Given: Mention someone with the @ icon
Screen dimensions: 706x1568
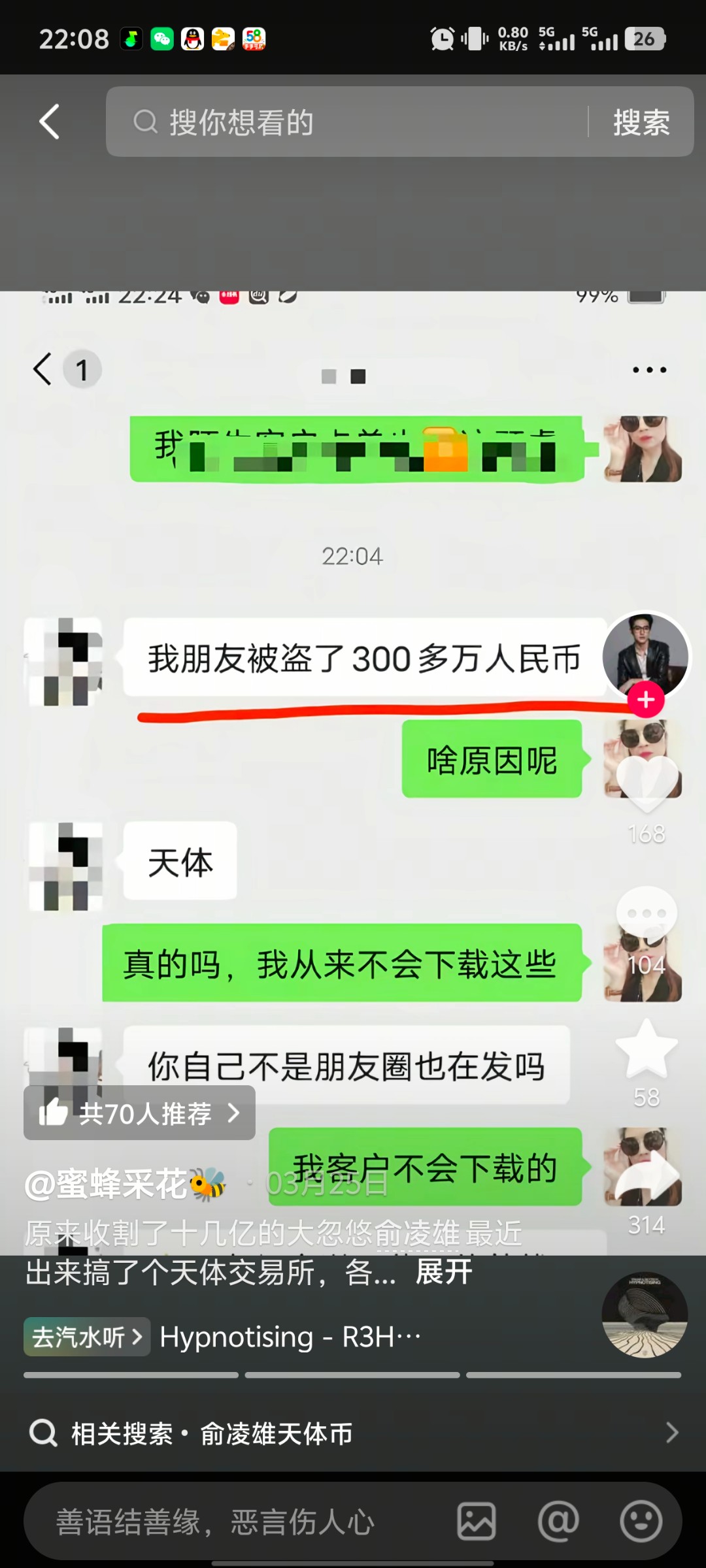Looking at the screenshot, I should click(558, 1522).
